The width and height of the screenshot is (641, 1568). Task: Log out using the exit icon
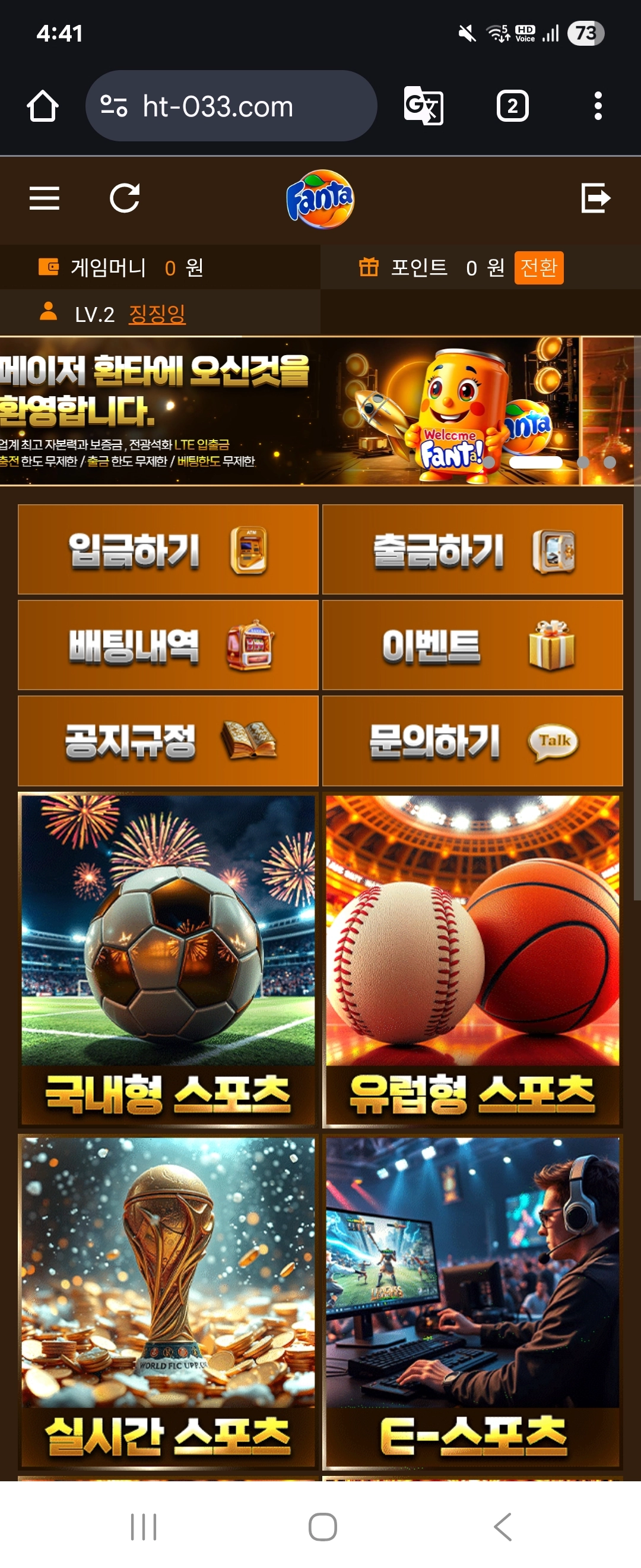click(595, 198)
